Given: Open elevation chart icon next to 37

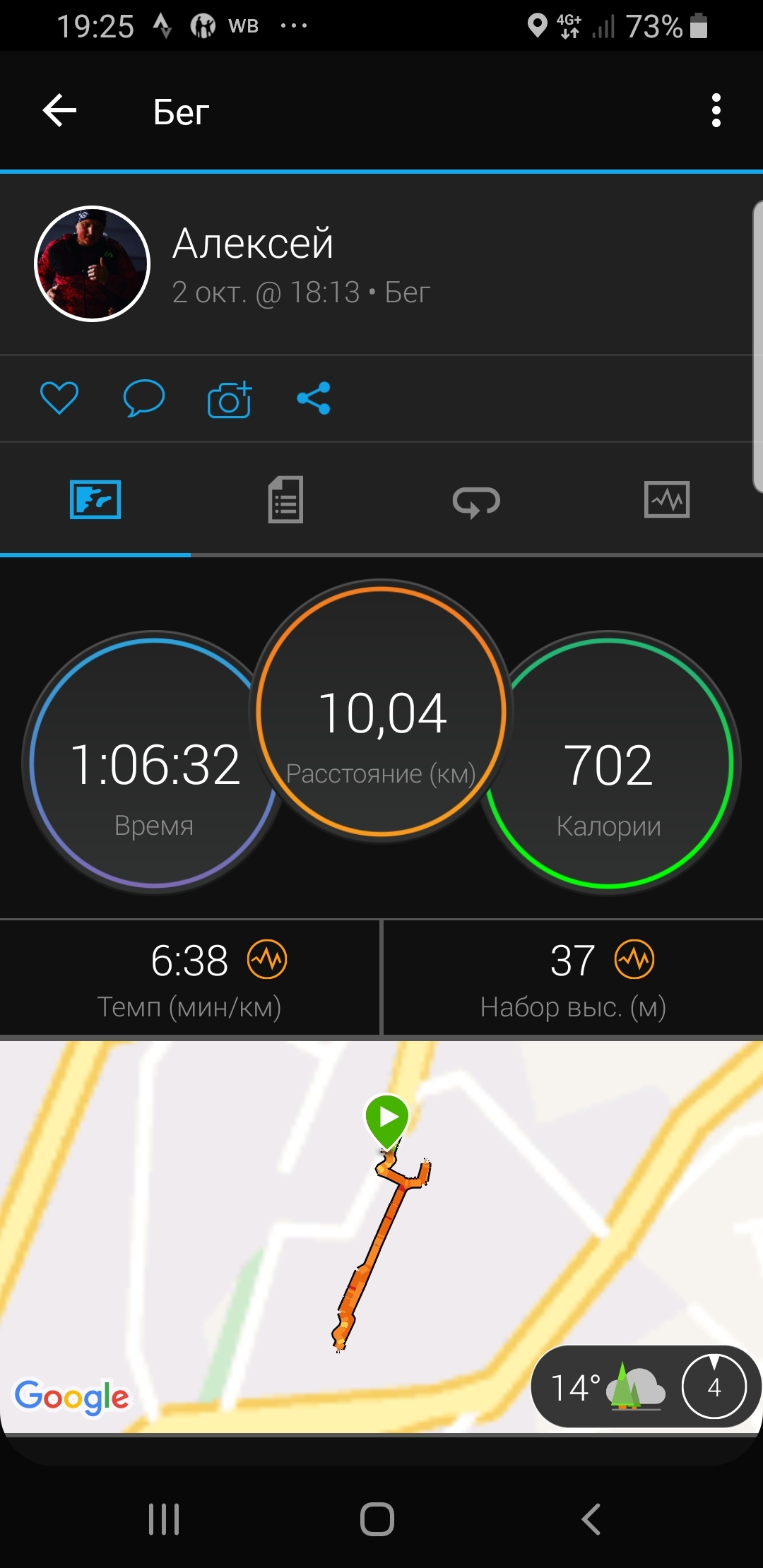Looking at the screenshot, I should tap(634, 959).
